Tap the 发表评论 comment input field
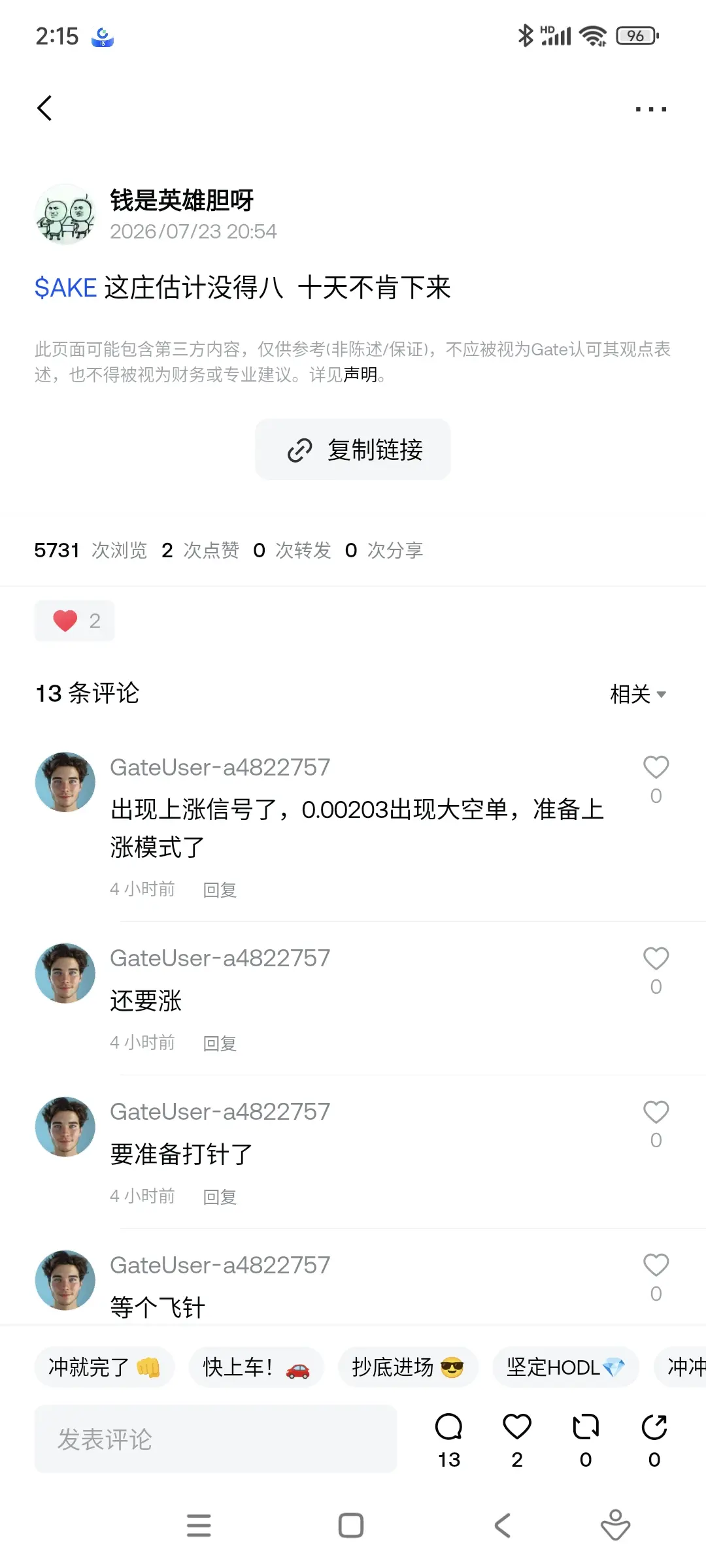The width and height of the screenshot is (706, 1568). click(x=216, y=1439)
